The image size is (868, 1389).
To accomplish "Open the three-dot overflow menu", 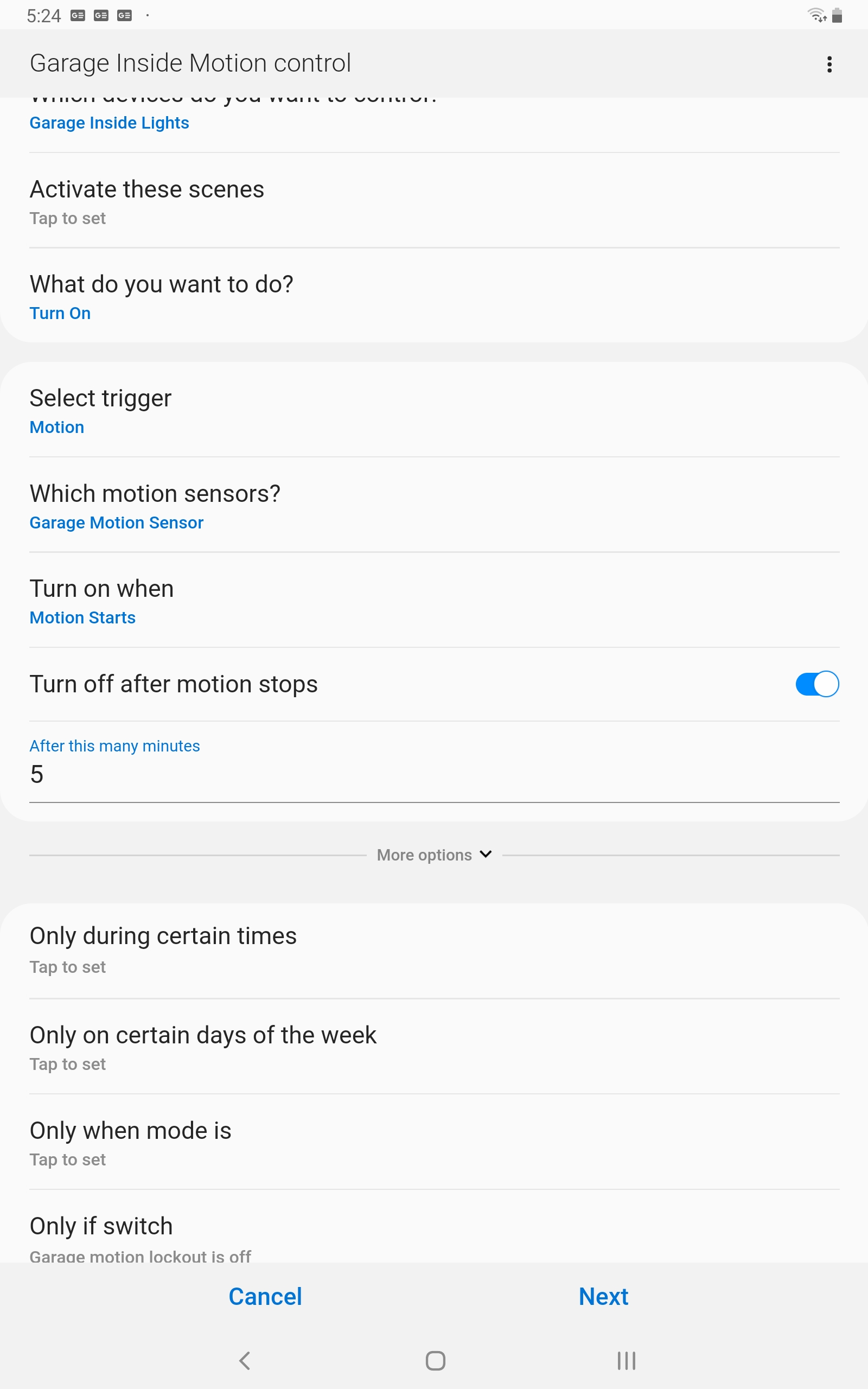I will 829,64.
